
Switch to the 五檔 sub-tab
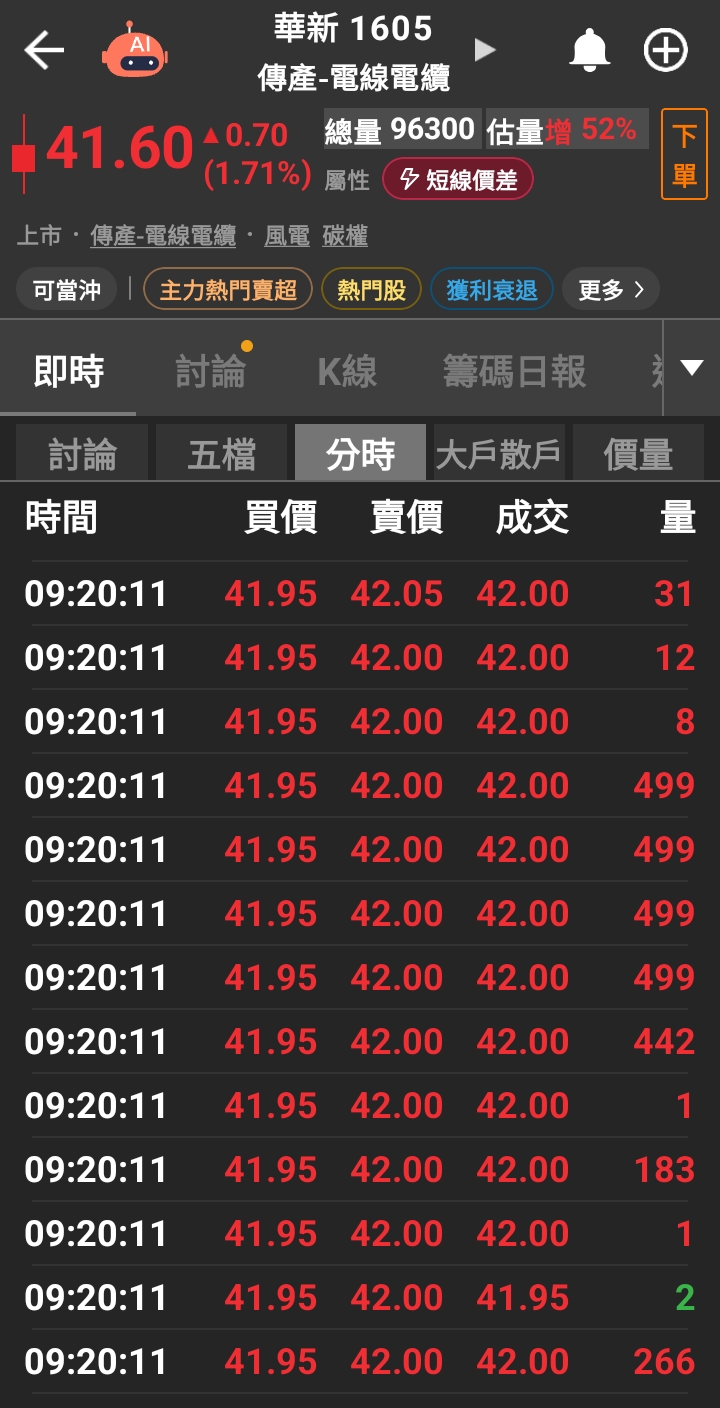(222, 455)
